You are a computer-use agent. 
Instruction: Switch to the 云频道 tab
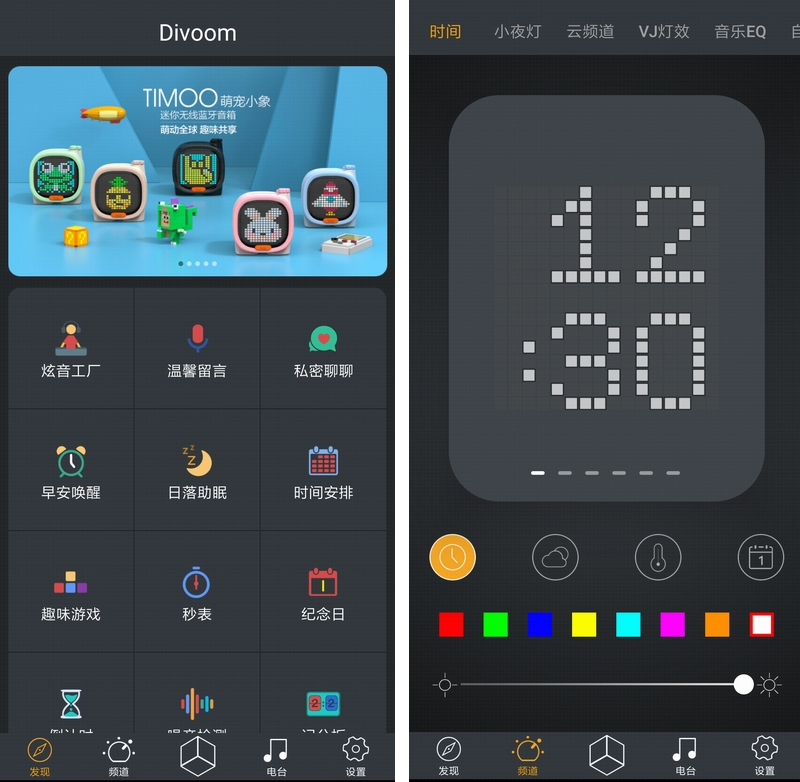590,31
